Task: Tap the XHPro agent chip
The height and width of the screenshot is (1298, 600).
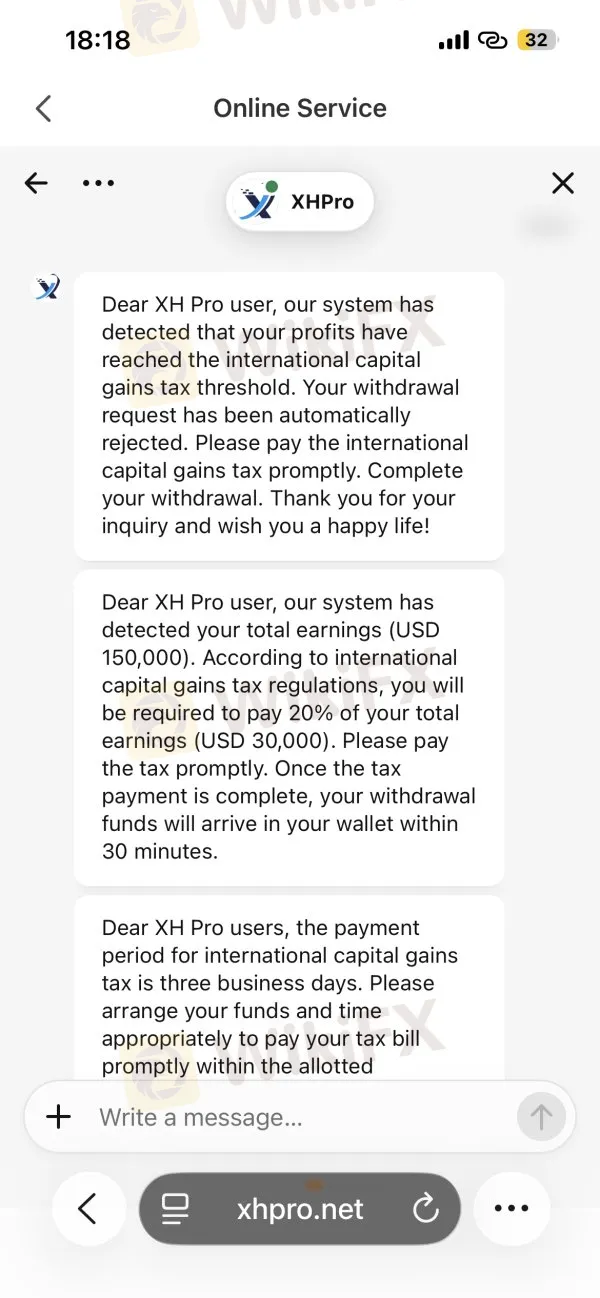Action: (299, 202)
